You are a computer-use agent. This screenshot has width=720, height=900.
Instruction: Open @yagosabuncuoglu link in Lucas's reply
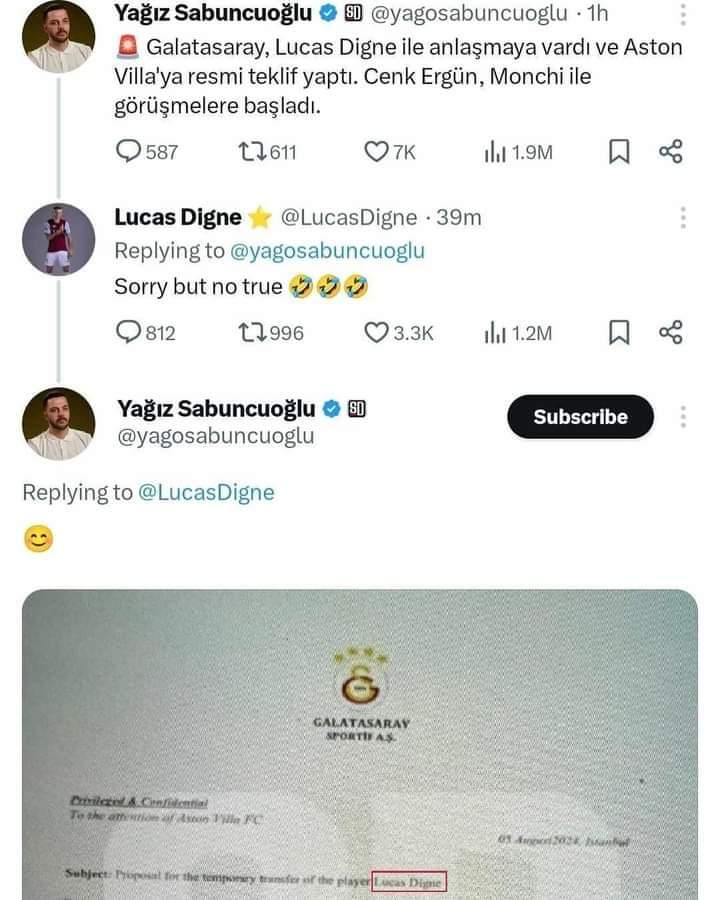(x=327, y=251)
